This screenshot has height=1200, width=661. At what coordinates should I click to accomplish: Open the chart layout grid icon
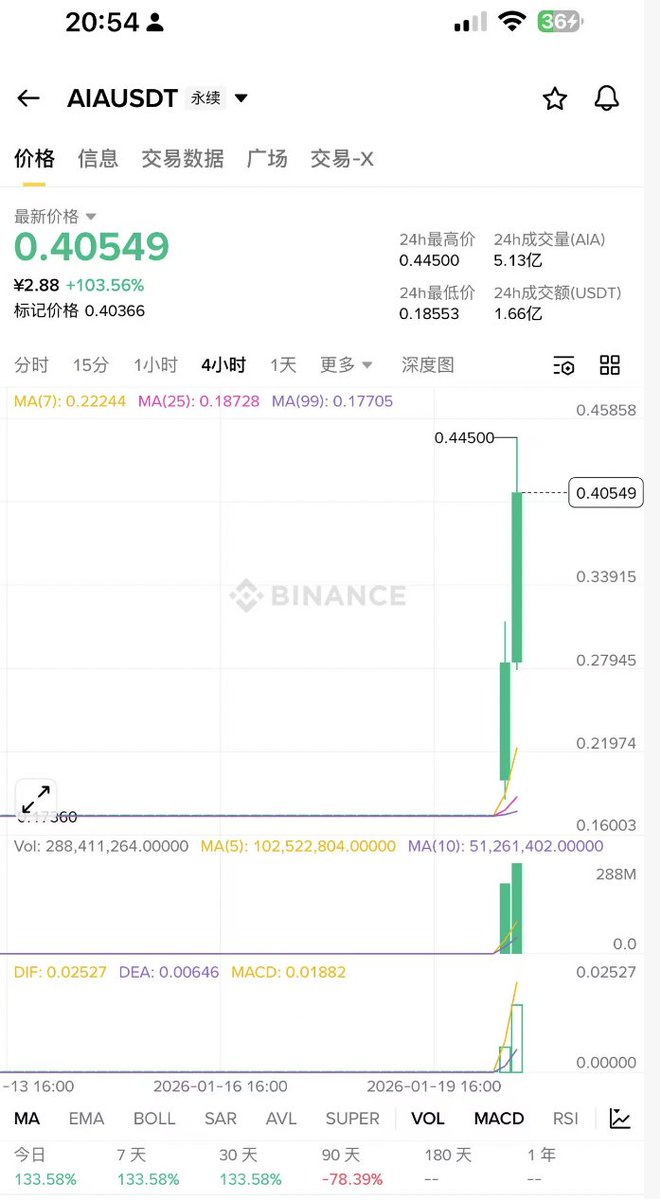(610, 365)
